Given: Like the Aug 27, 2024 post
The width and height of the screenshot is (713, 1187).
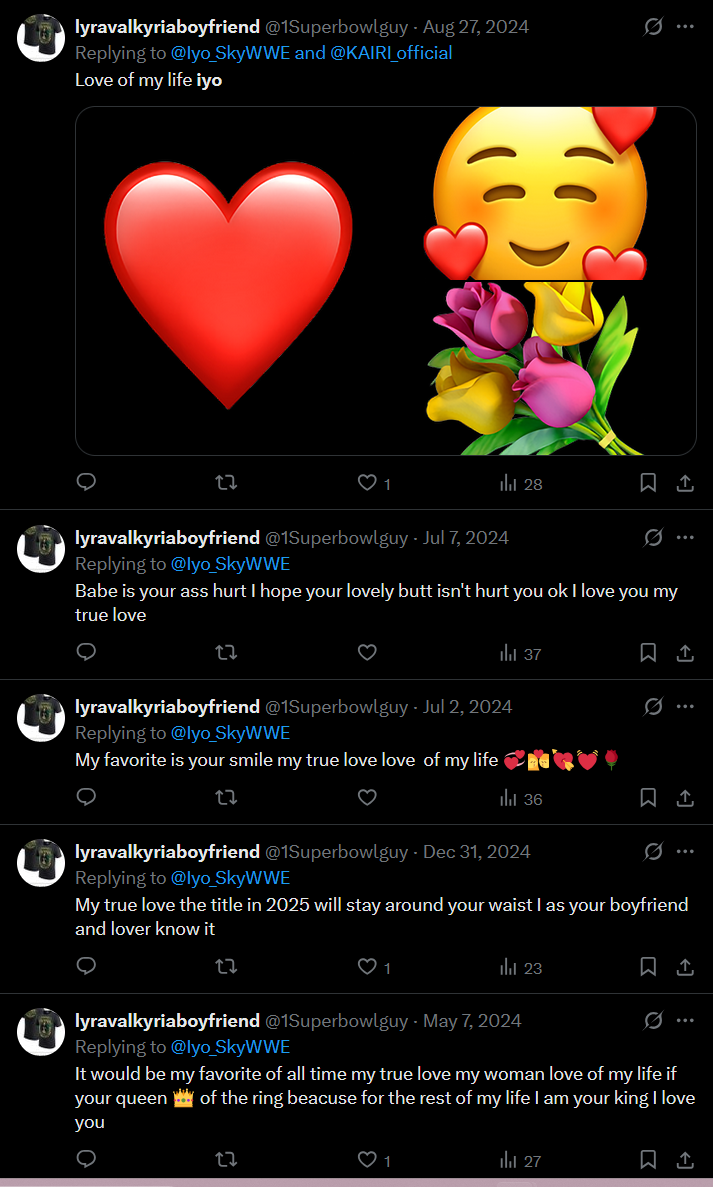Looking at the screenshot, I should click(x=368, y=483).
